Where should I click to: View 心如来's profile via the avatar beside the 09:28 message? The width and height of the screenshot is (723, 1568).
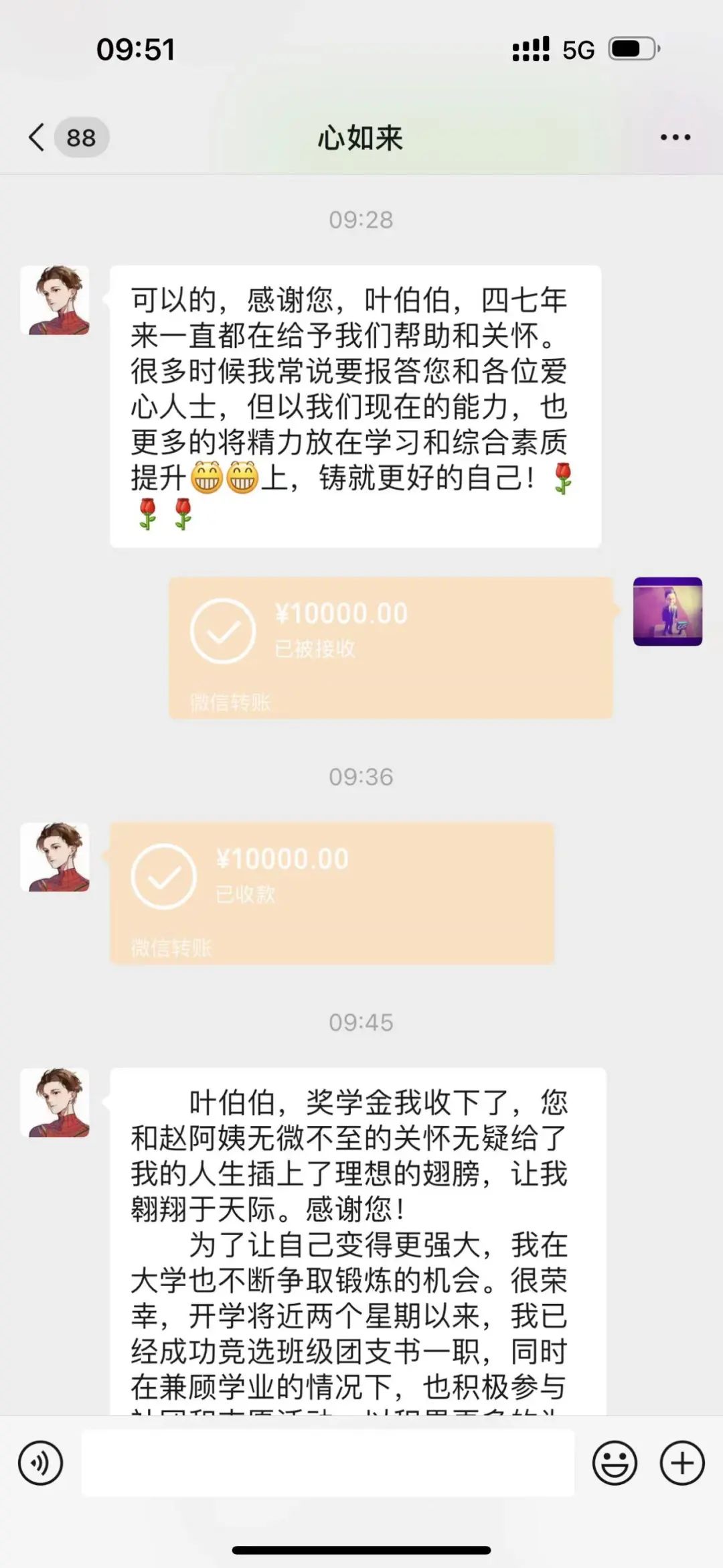pyautogui.click(x=55, y=299)
